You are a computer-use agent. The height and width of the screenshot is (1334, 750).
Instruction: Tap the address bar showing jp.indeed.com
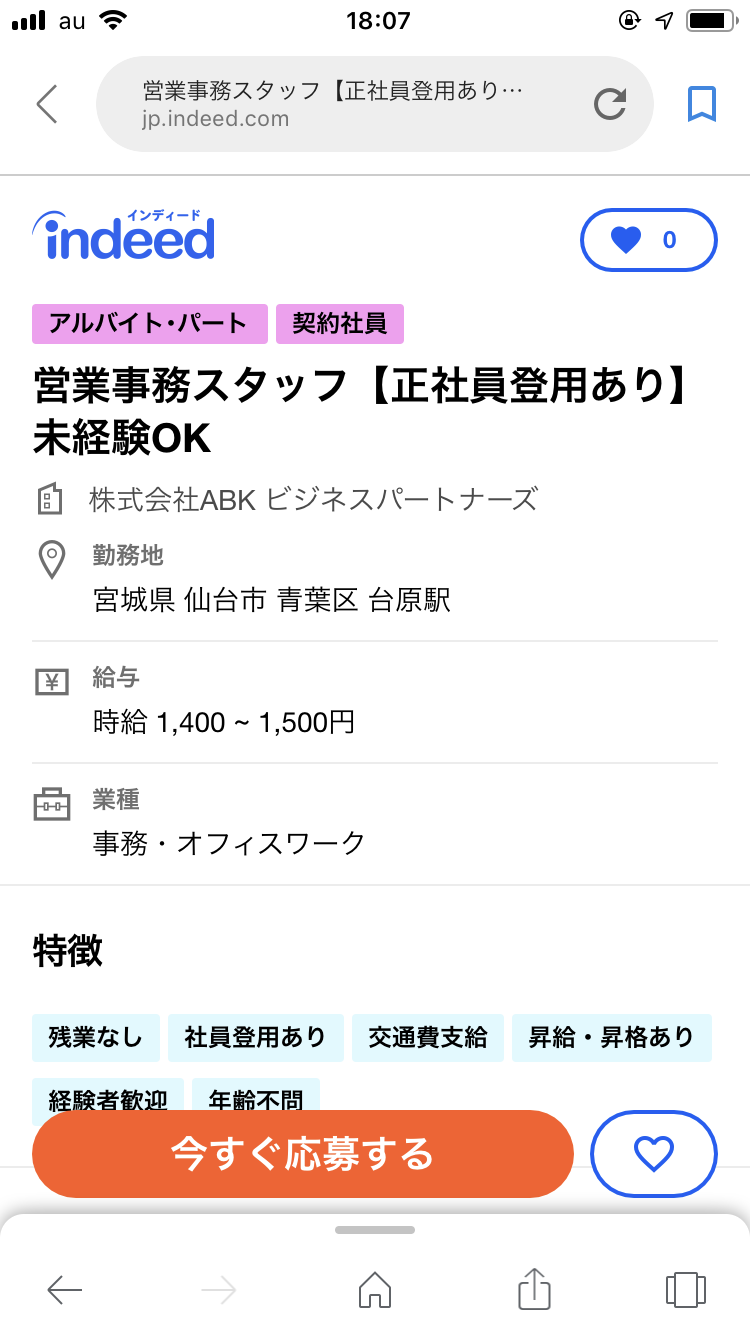point(375,104)
